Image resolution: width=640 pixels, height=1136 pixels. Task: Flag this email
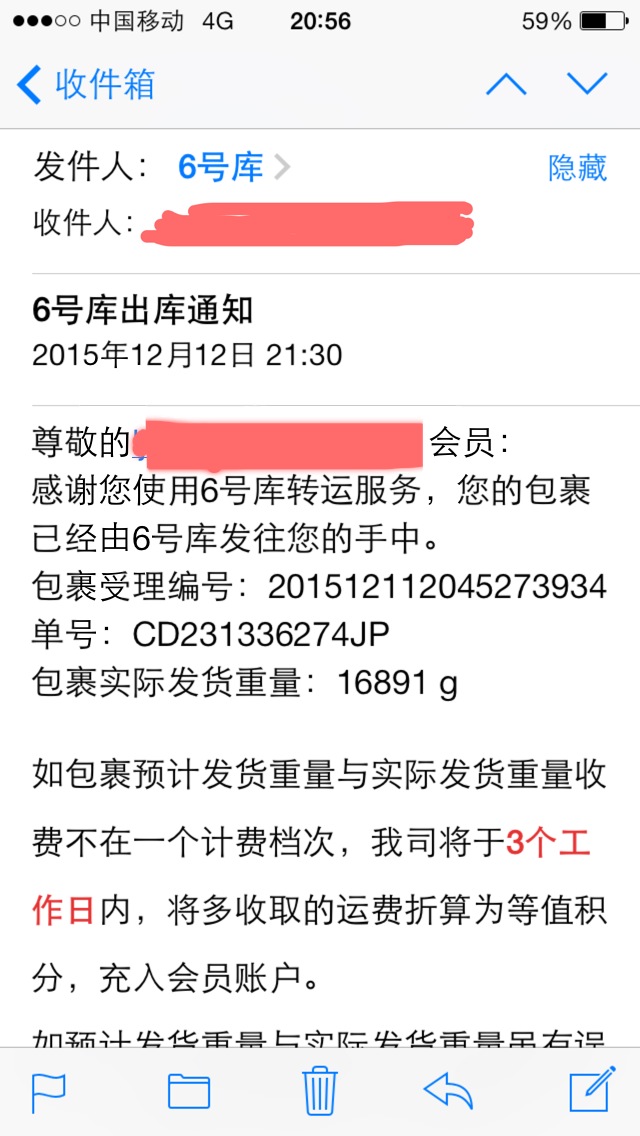[x=49, y=1091]
